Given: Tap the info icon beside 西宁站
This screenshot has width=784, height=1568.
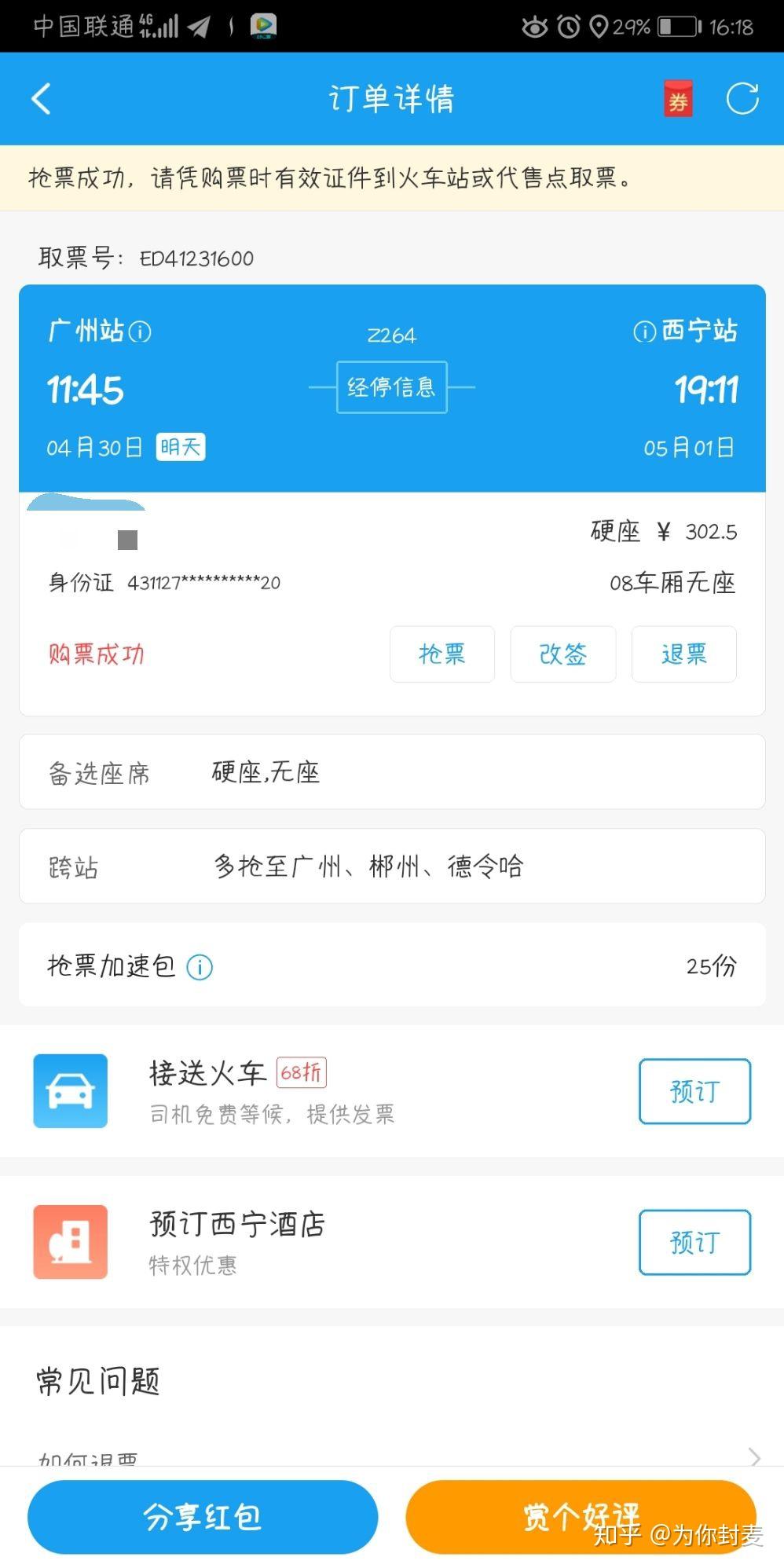Looking at the screenshot, I should [x=644, y=332].
